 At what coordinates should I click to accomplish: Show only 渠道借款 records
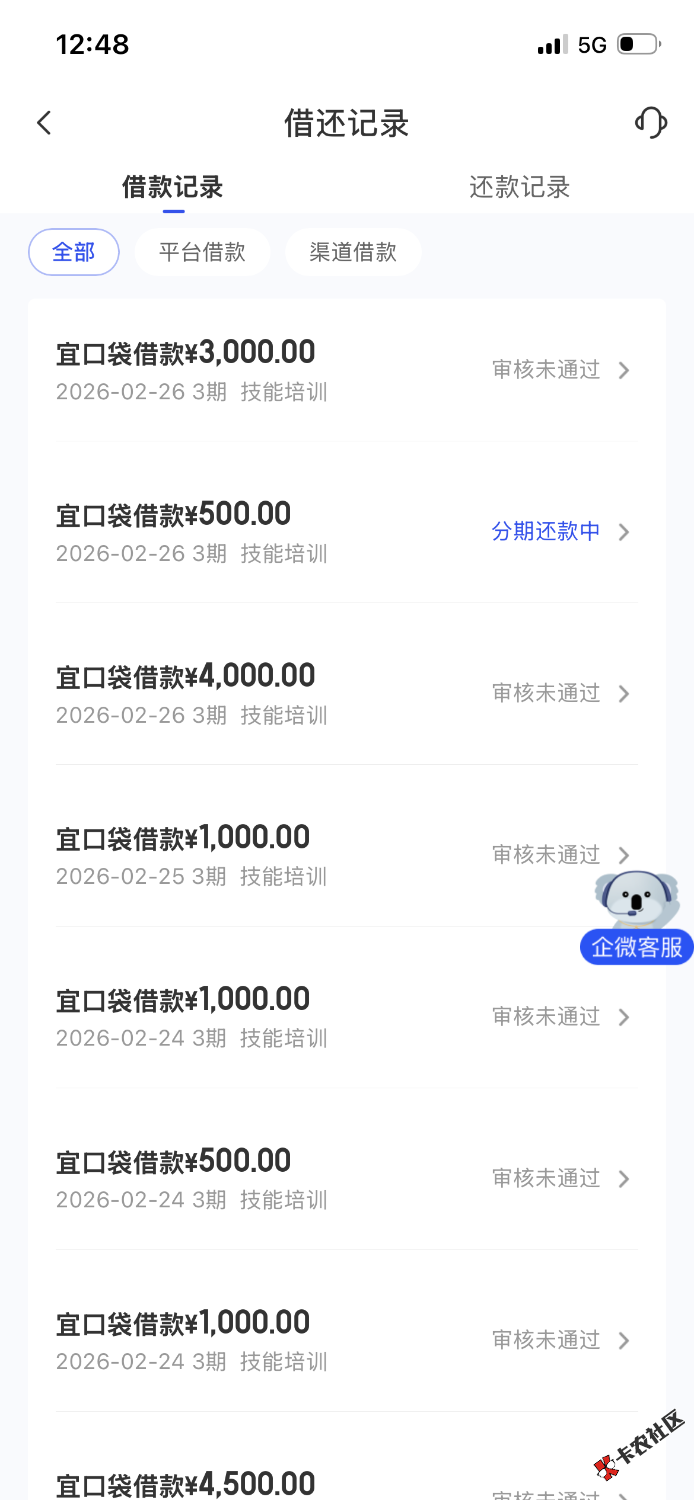click(353, 252)
